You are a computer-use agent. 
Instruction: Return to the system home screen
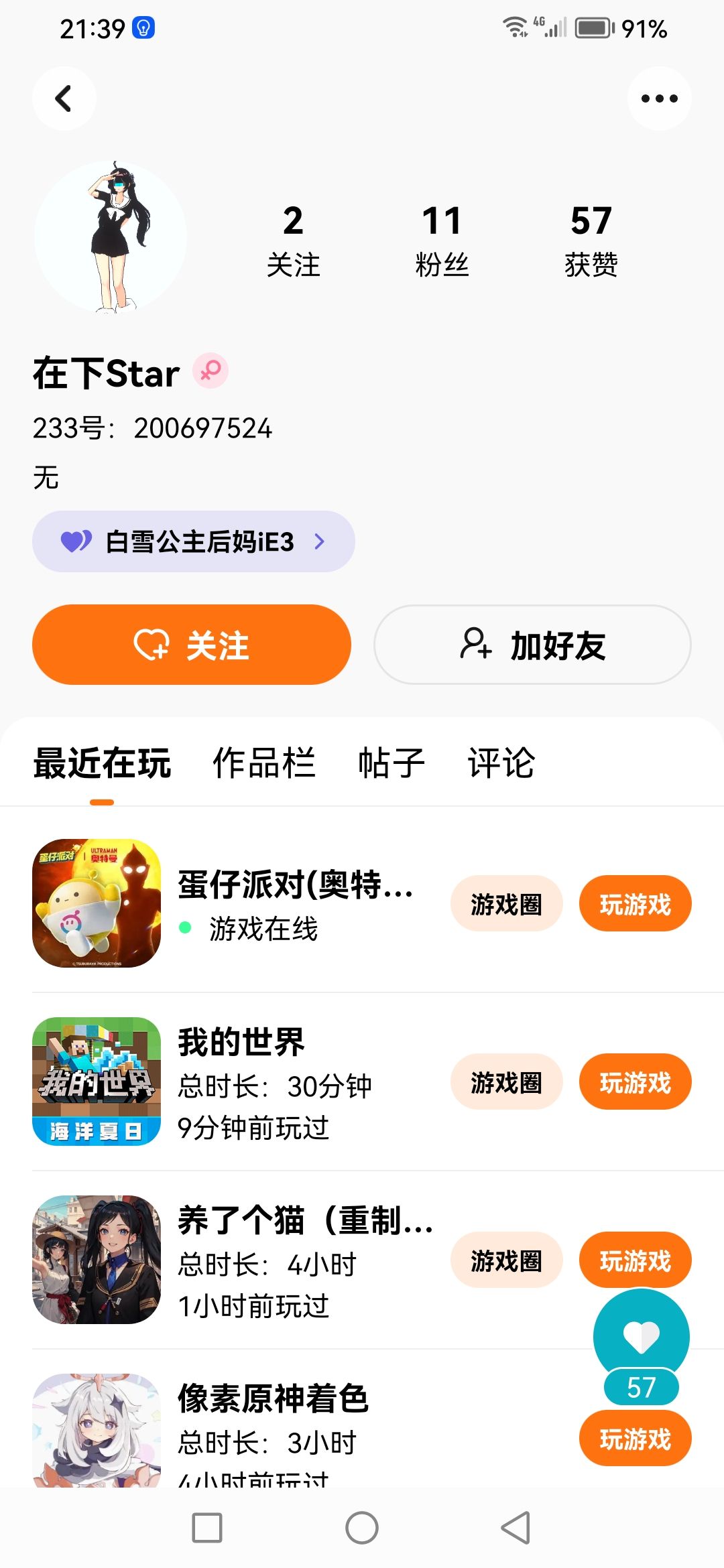(362, 1528)
